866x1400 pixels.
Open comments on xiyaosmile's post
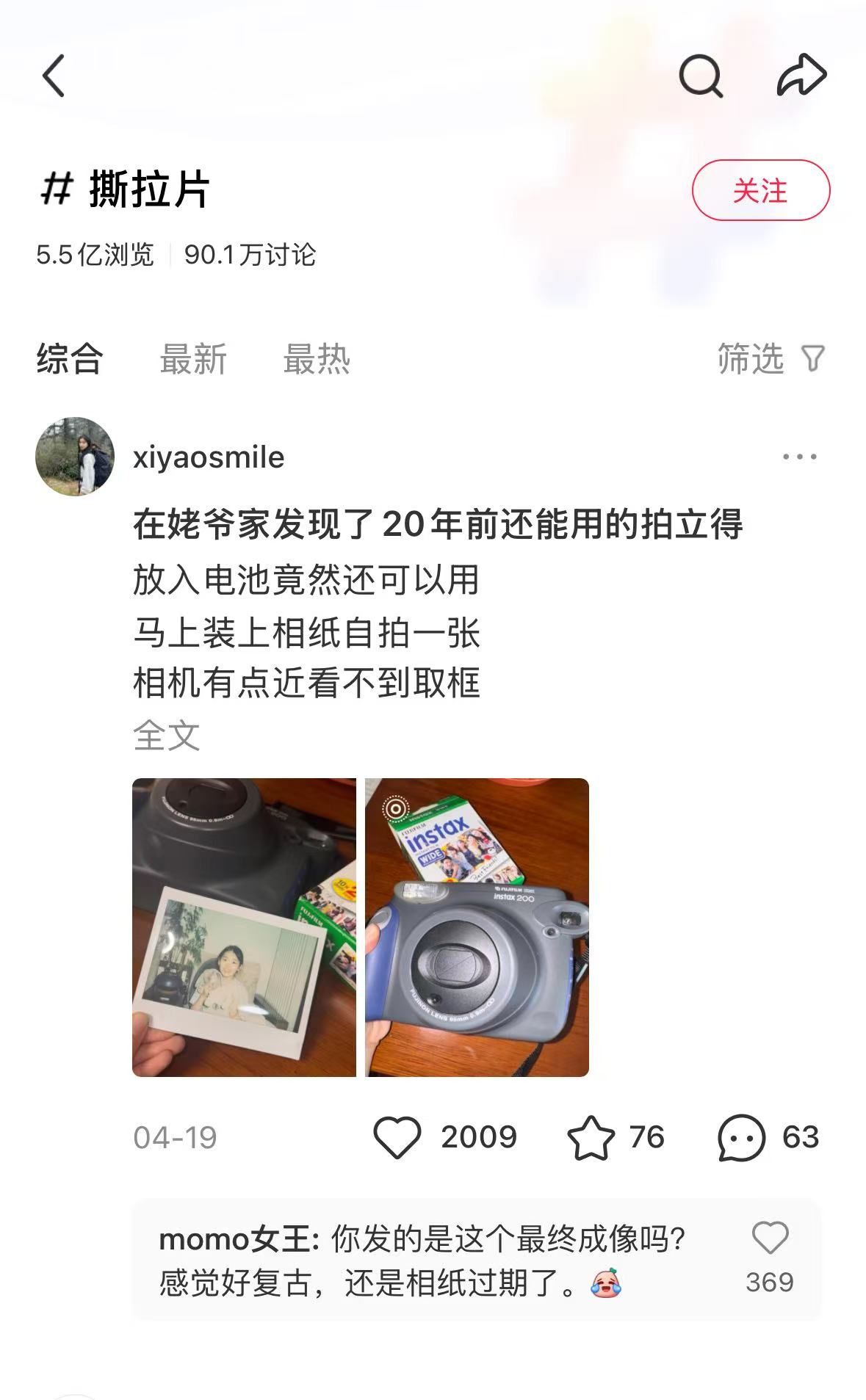coord(741,1137)
